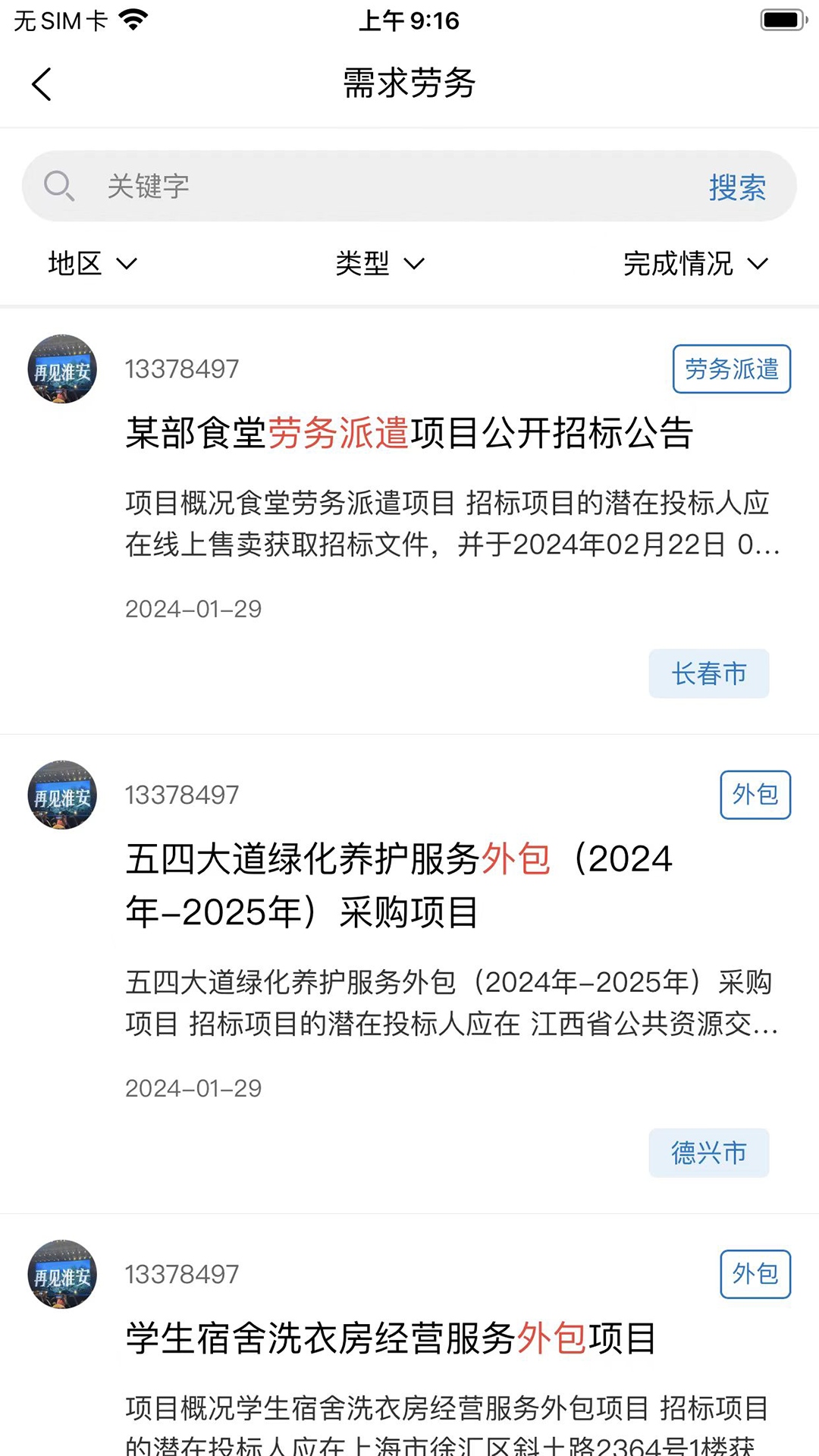Tap the avatar next to the greening project post

point(61,795)
